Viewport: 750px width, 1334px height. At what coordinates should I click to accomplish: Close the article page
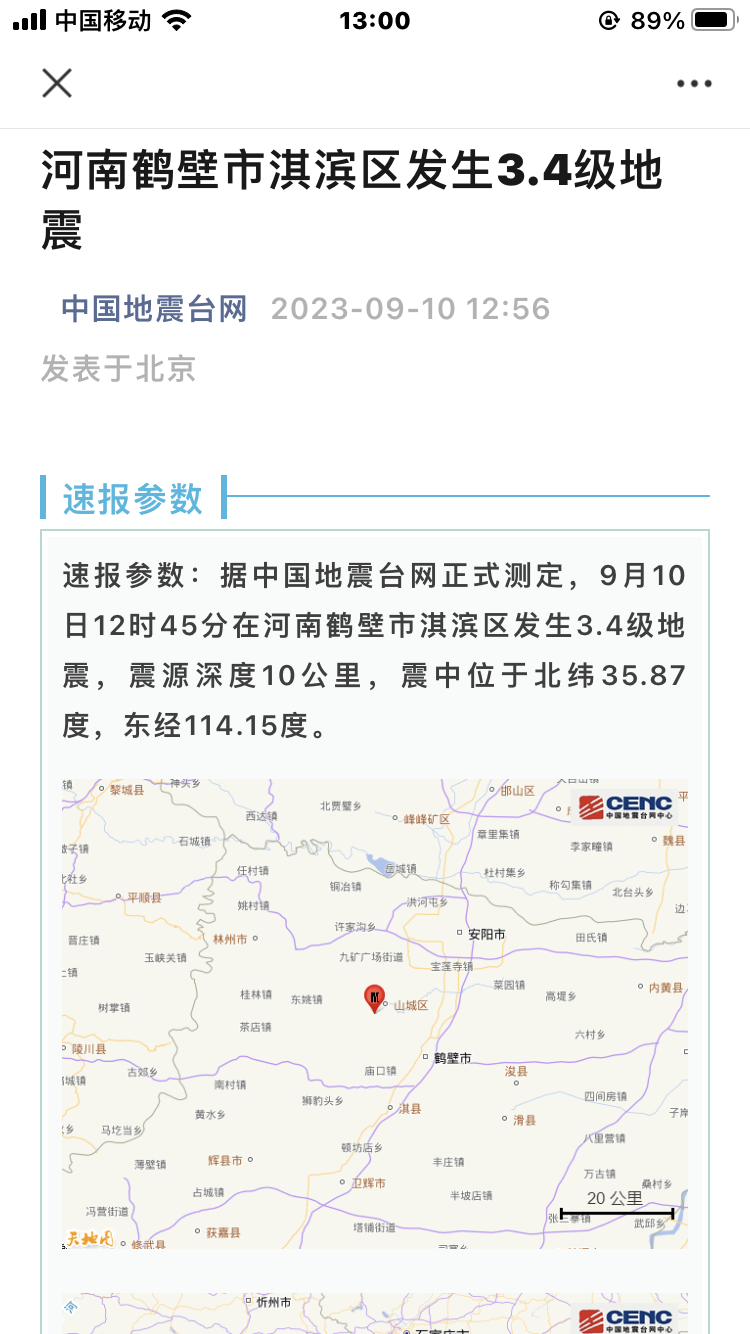(57, 83)
